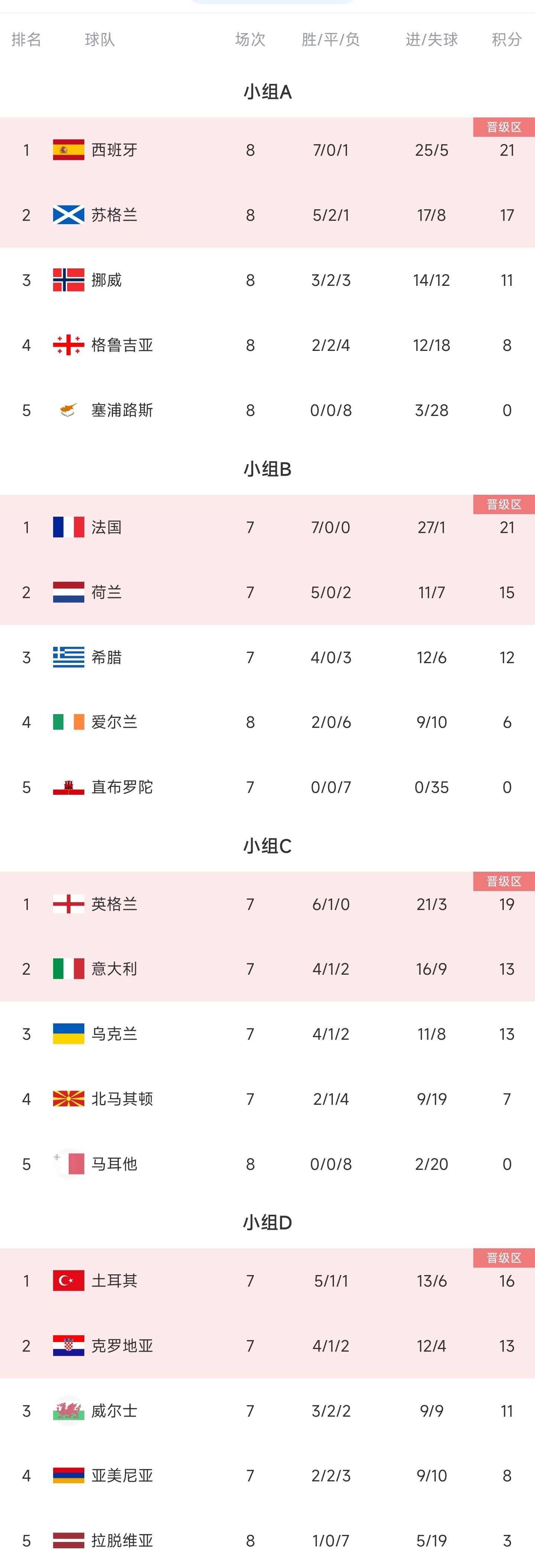Sort by the 进/失球 column header
This screenshot has height=1568, width=535.
[432, 40]
